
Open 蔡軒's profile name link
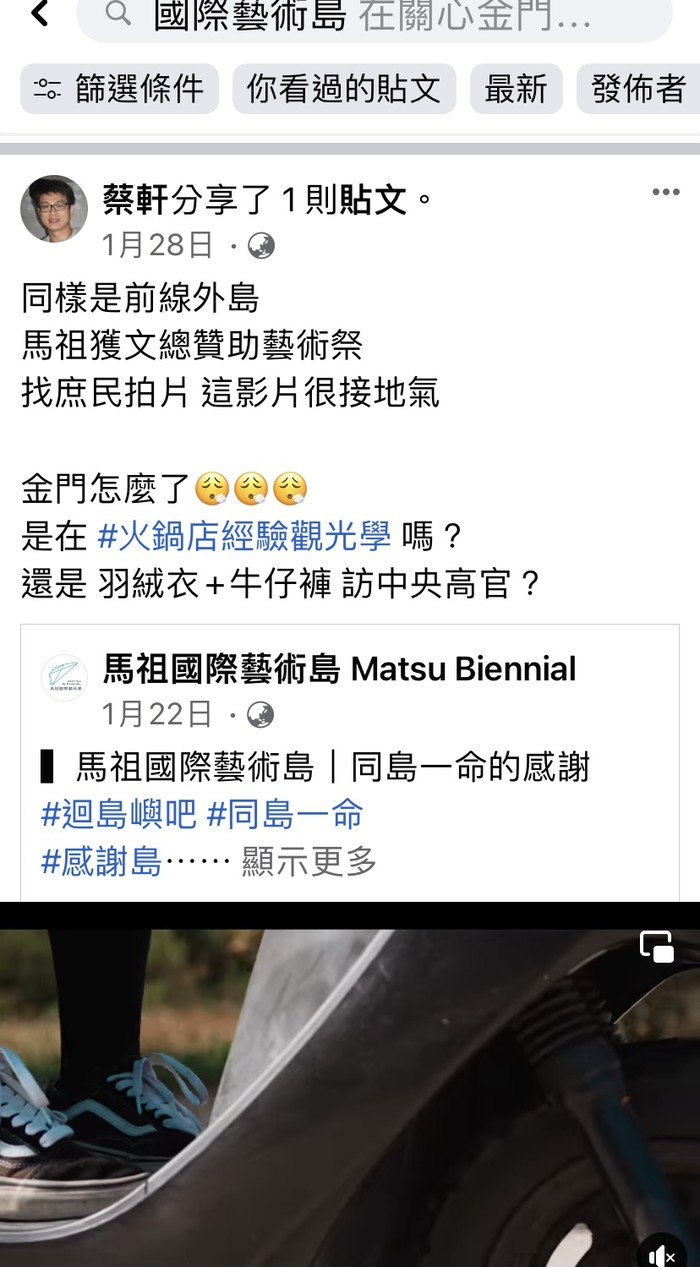coord(136,200)
